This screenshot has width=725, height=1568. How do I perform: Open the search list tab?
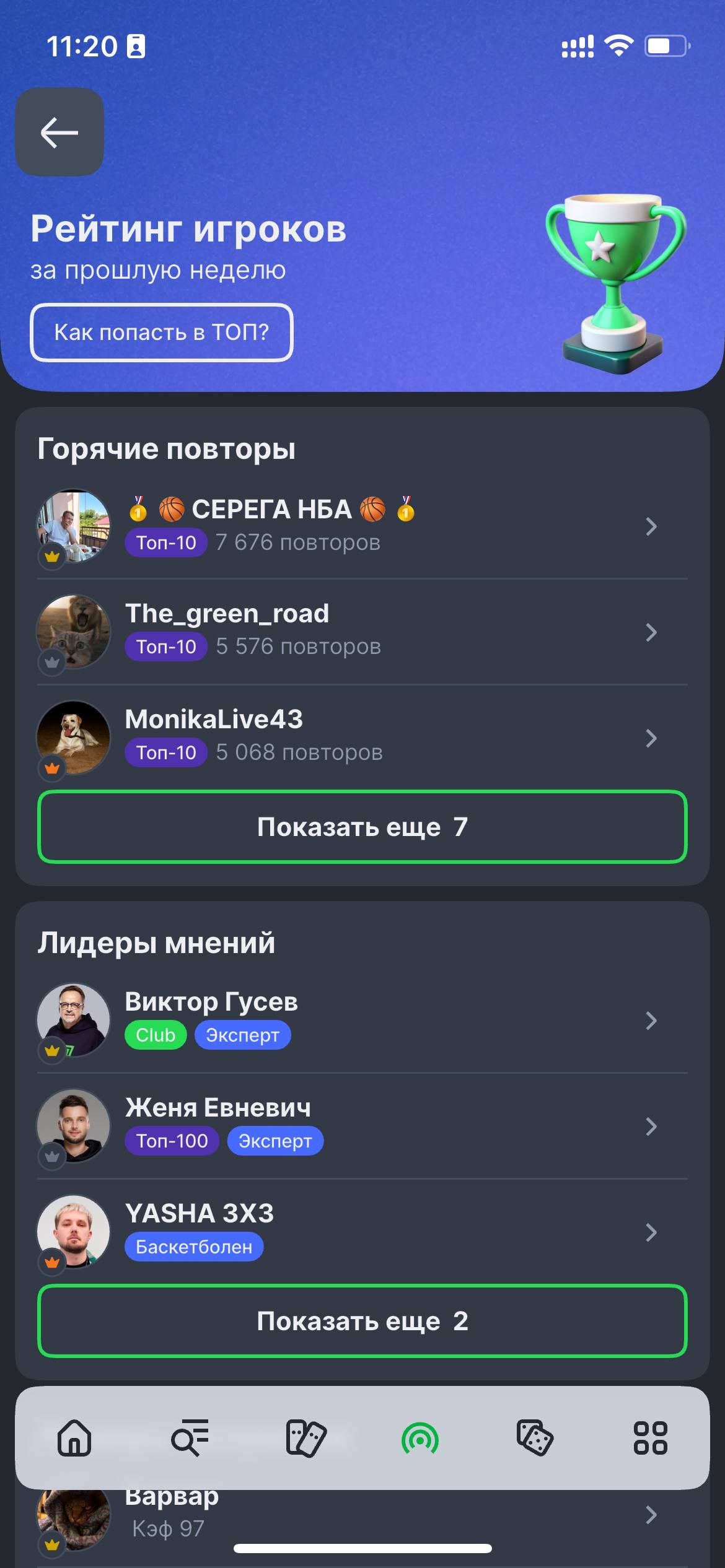190,1437
